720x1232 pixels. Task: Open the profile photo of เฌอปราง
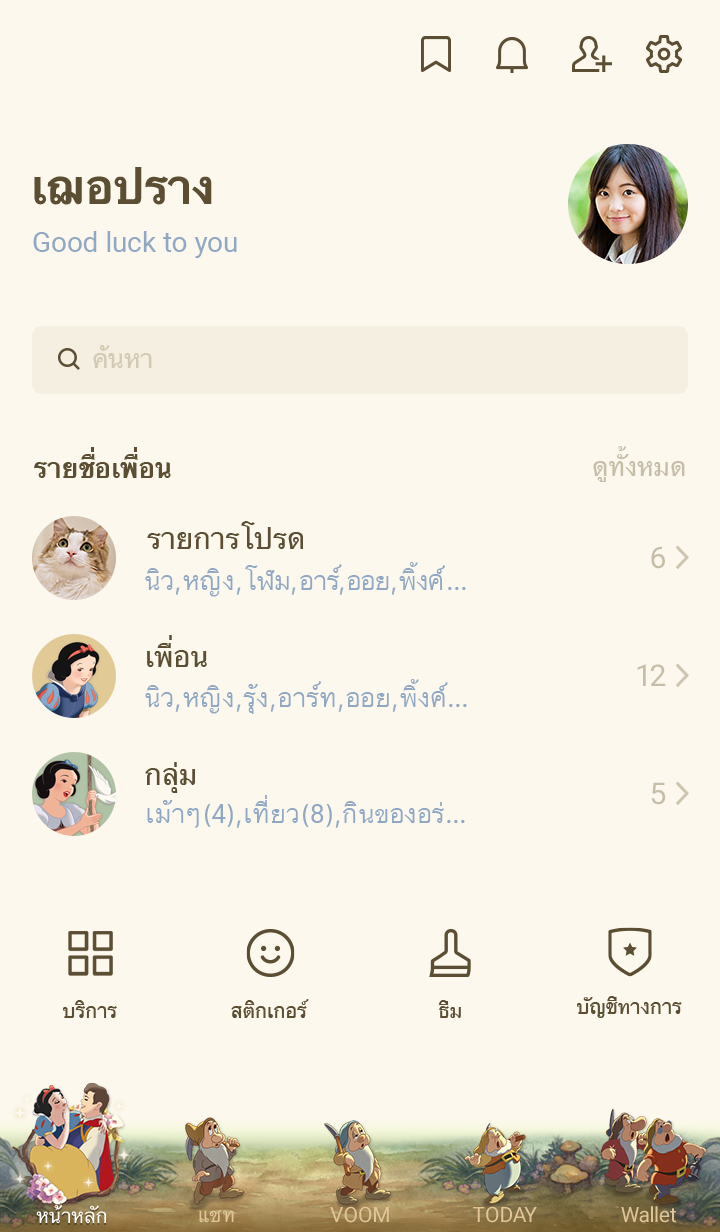coord(628,204)
